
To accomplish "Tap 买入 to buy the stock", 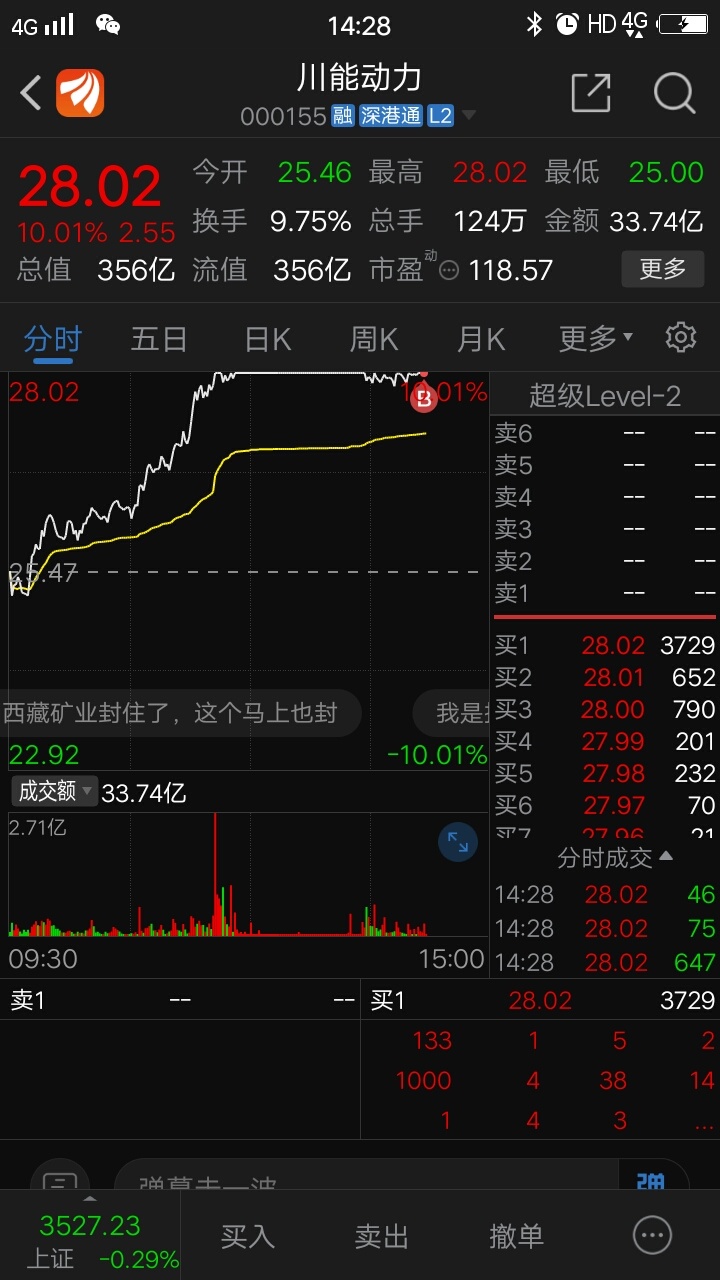I will (x=247, y=1236).
